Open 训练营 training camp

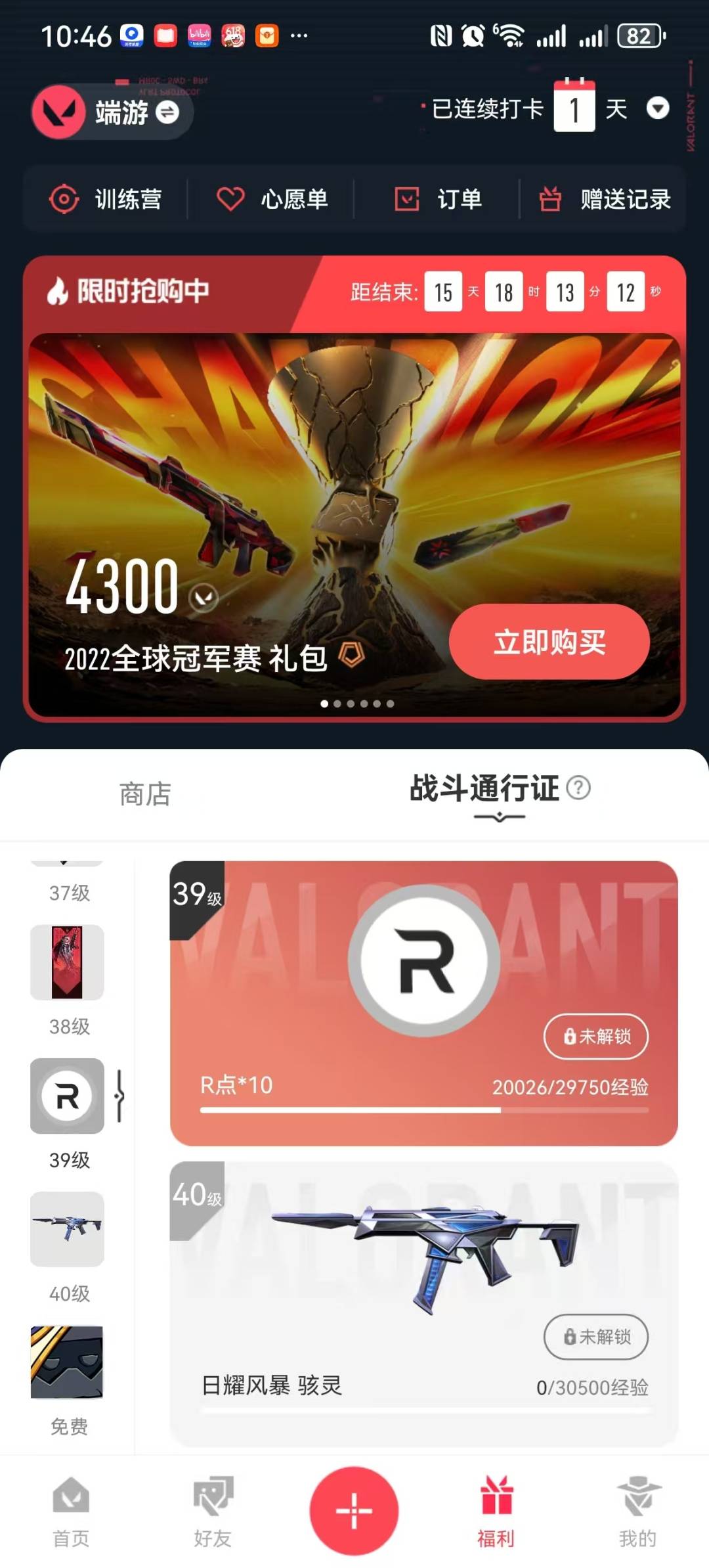pyautogui.click(x=106, y=199)
